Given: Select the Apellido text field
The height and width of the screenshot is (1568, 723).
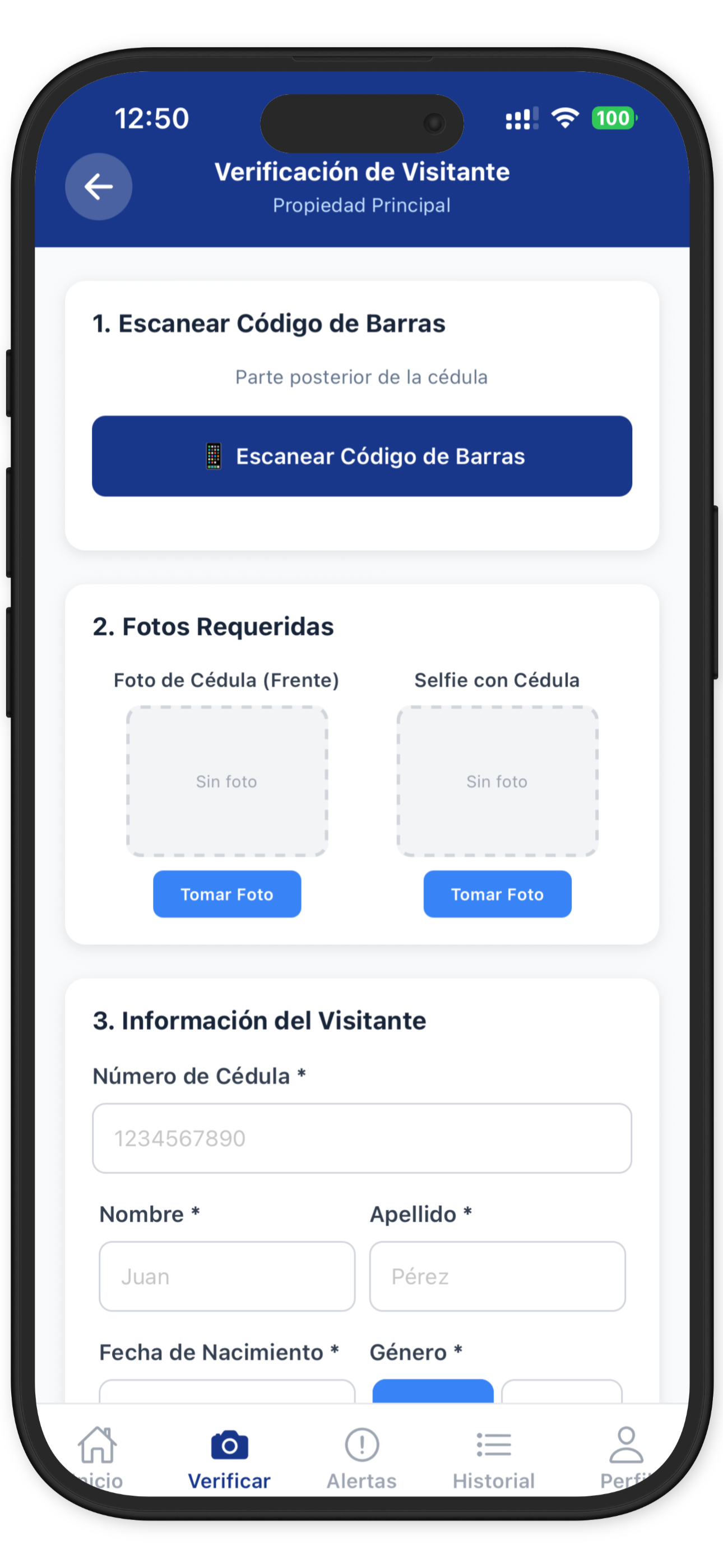Looking at the screenshot, I should (497, 1276).
